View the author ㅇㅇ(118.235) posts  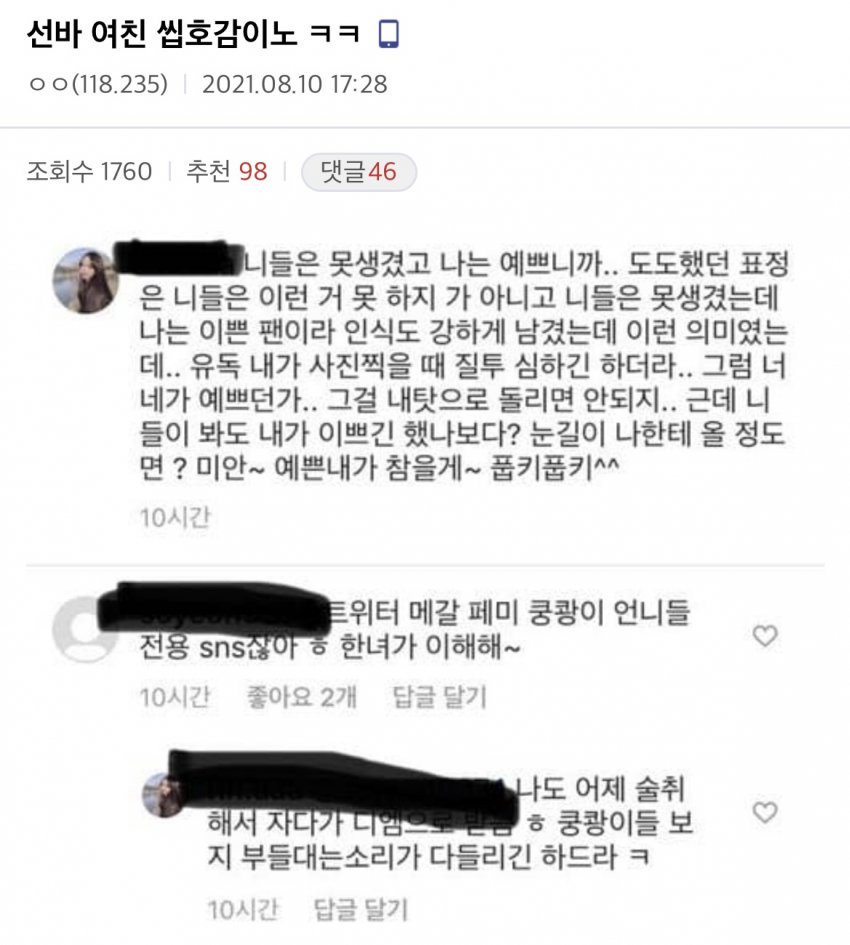(96, 84)
